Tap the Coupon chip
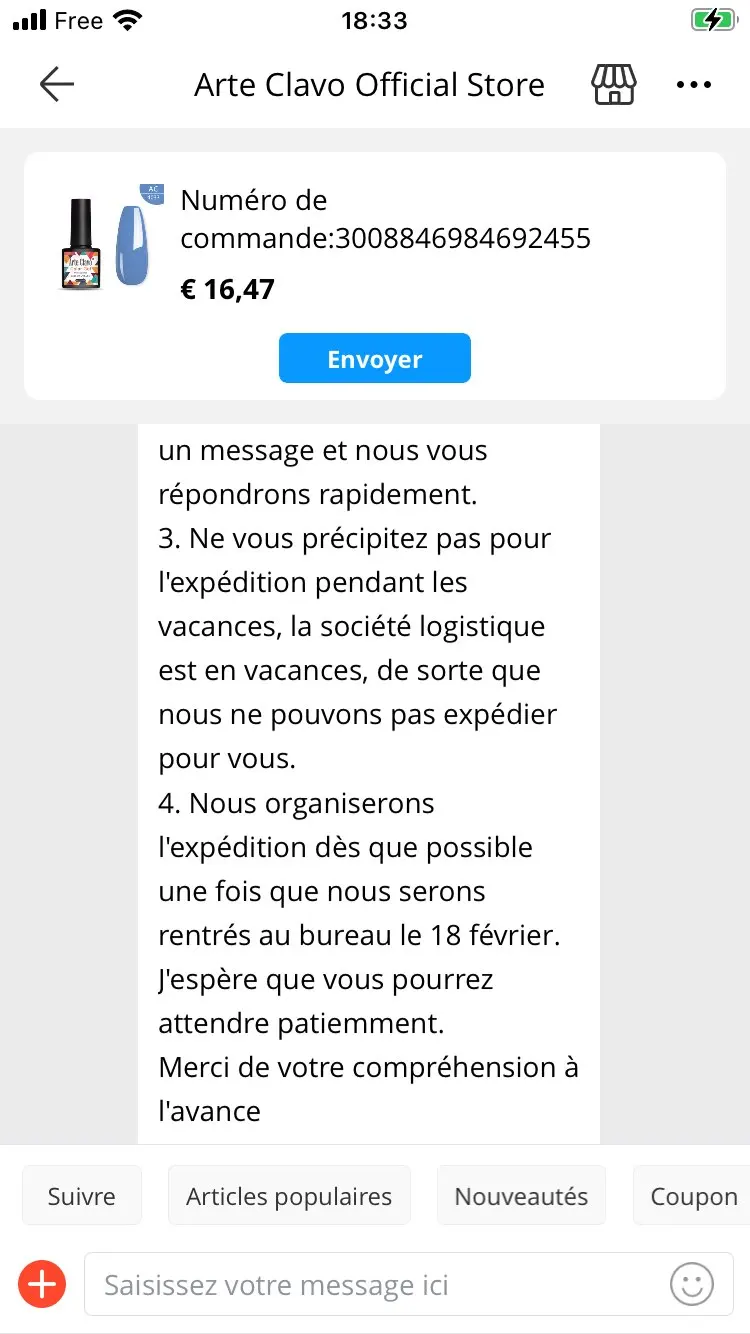Screen dimensions: 750x1334 tap(693, 1196)
